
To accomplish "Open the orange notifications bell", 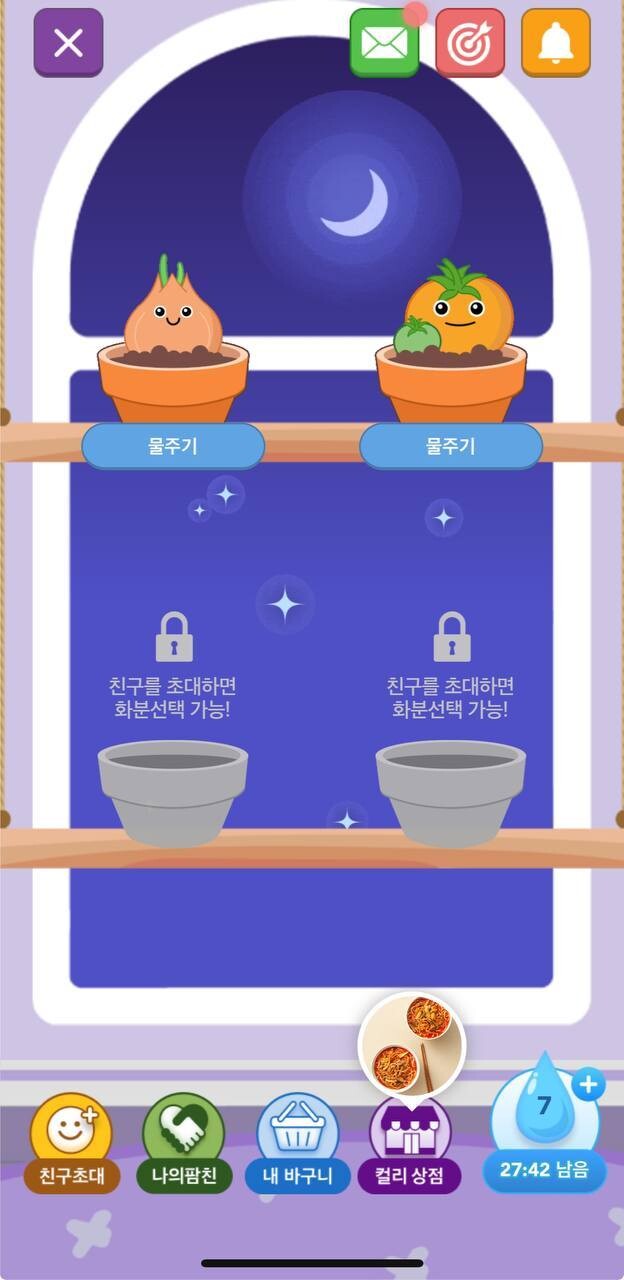I will coord(556,43).
